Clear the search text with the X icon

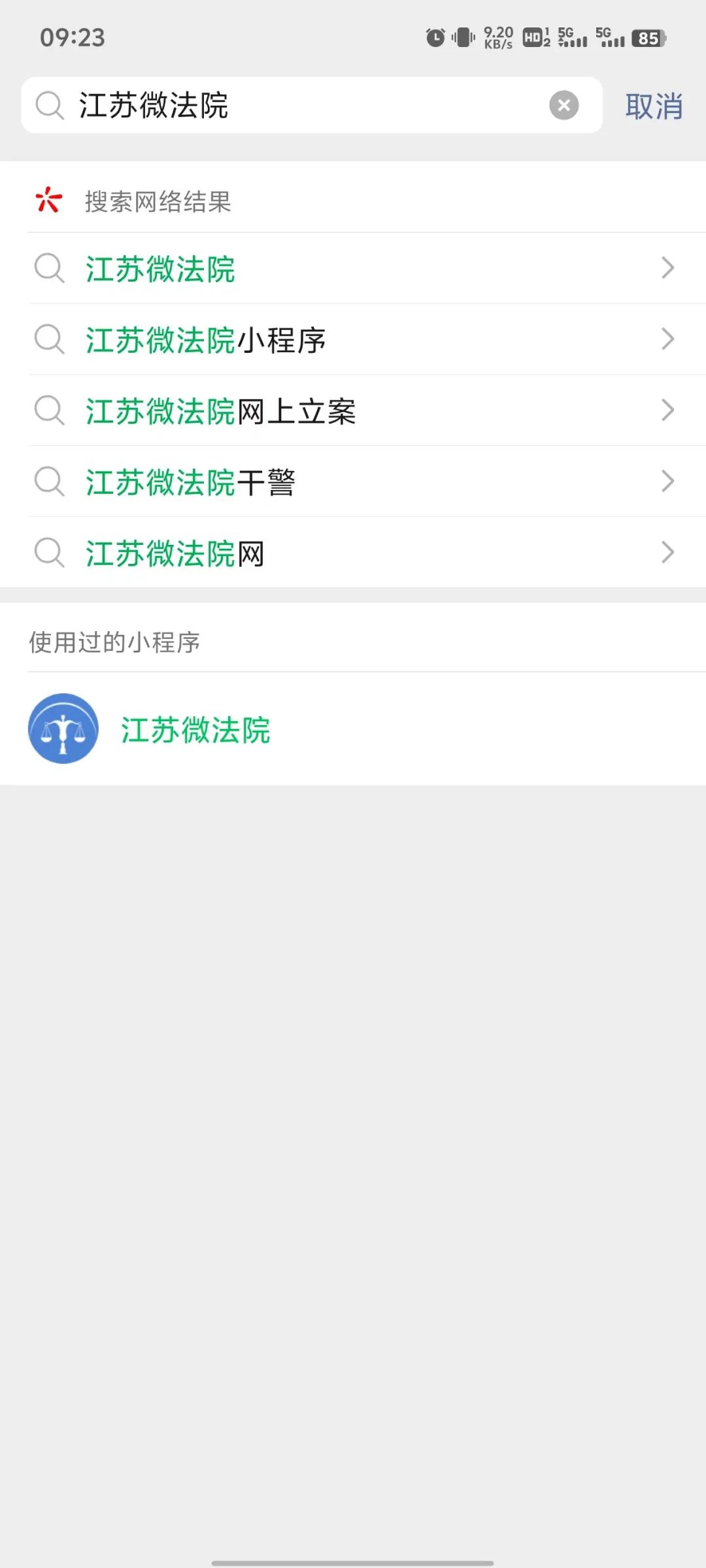[x=564, y=105]
